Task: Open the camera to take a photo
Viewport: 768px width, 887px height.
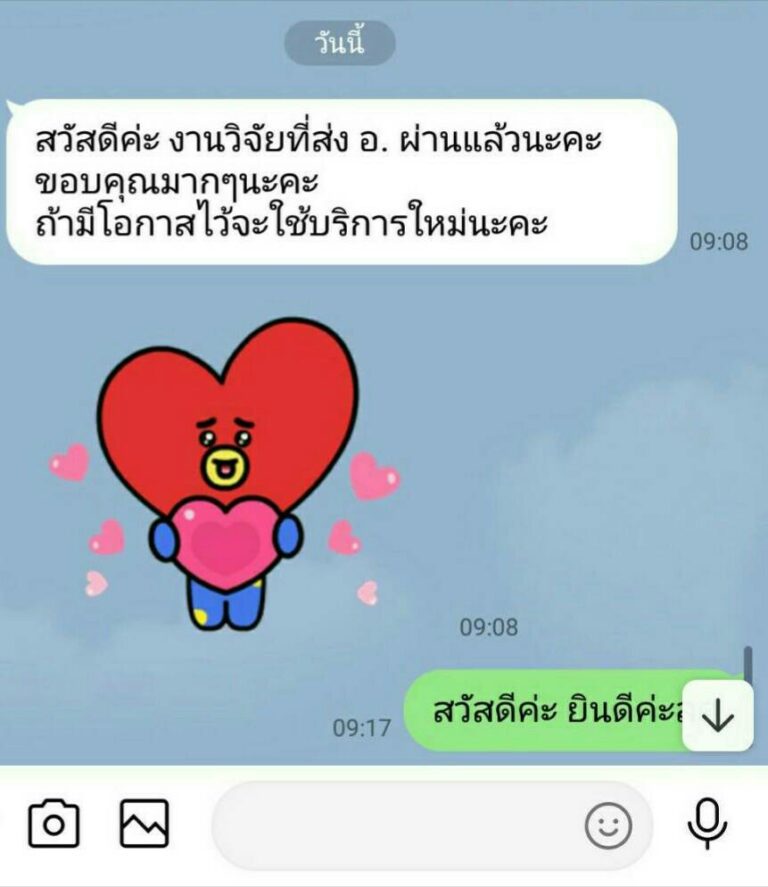Action: pyautogui.click(x=54, y=825)
